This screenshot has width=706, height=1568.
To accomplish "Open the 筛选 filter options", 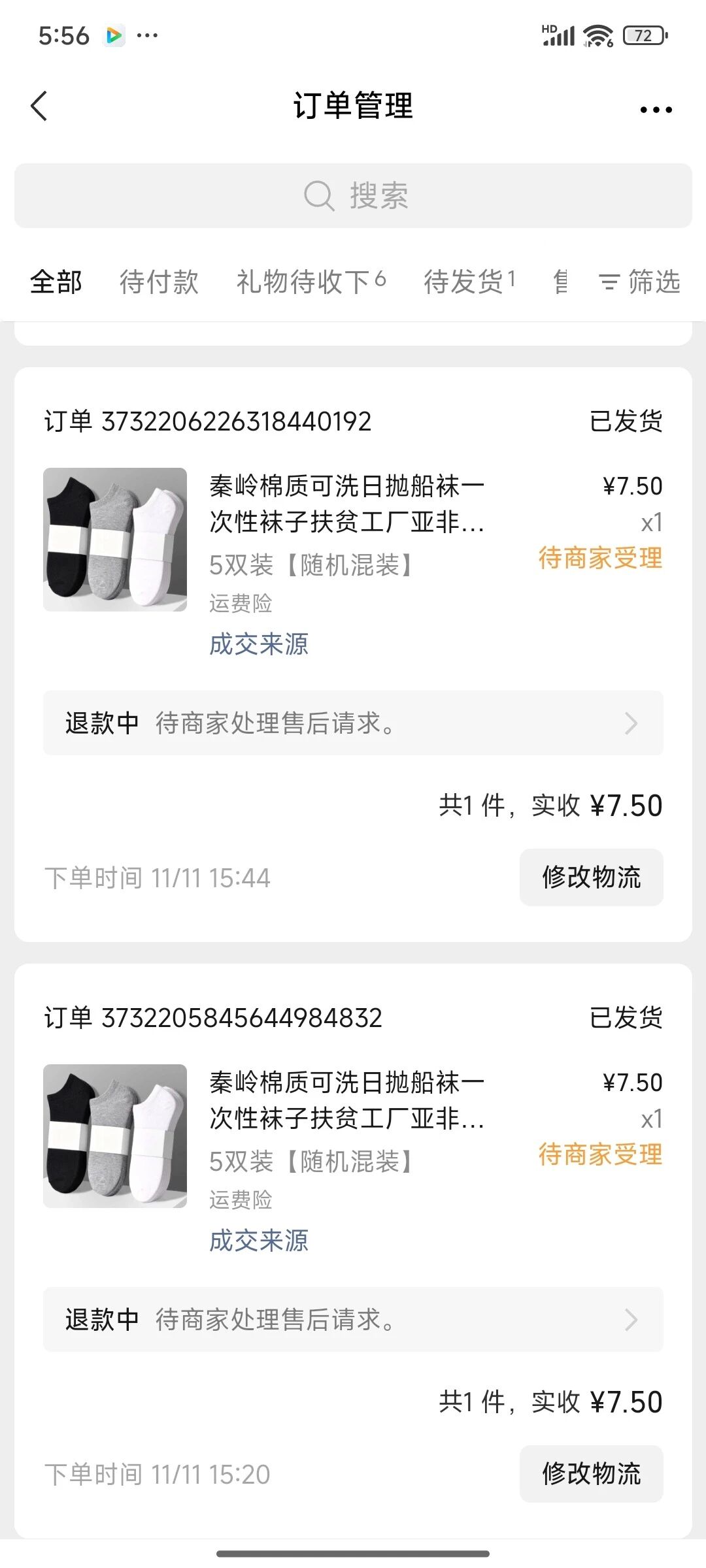I will (x=640, y=282).
